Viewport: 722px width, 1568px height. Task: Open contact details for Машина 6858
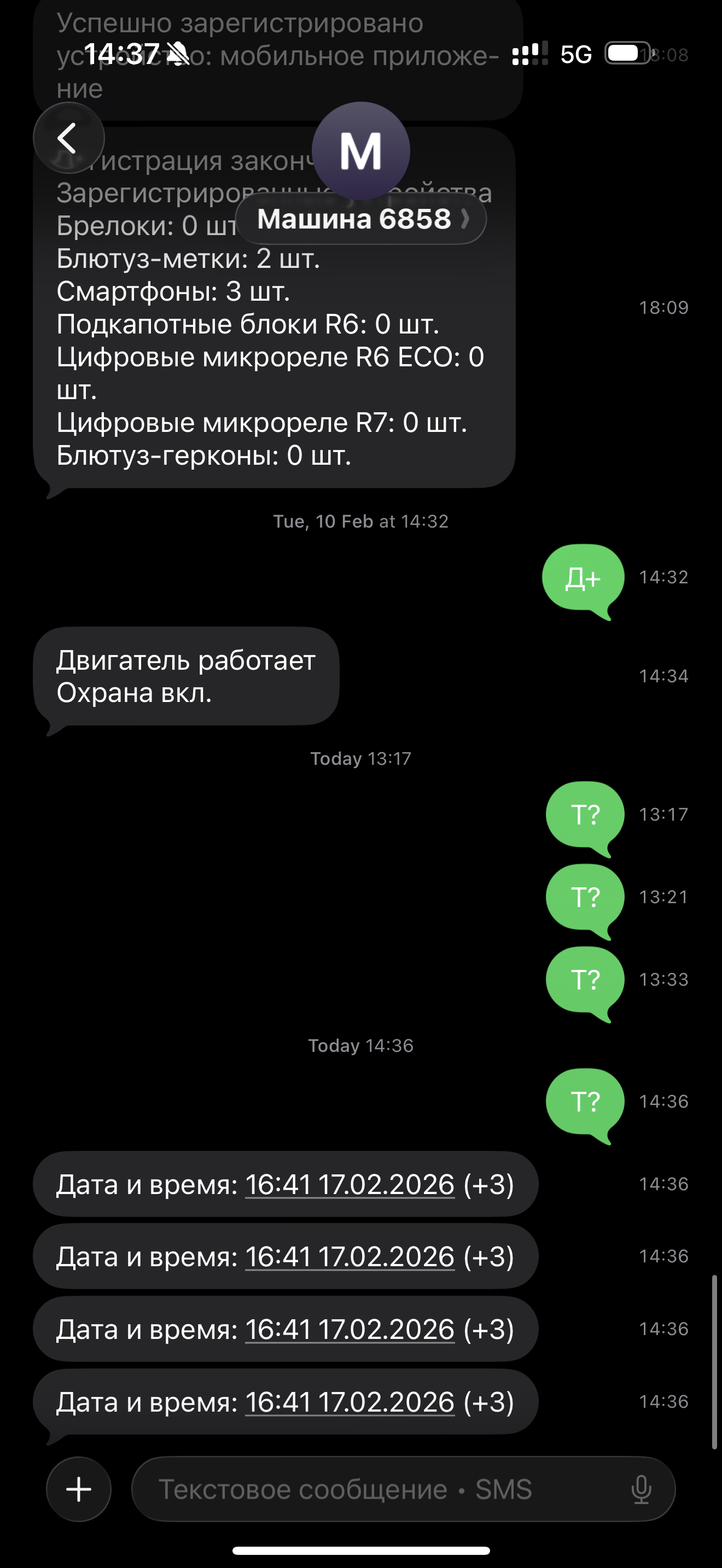coord(361,219)
